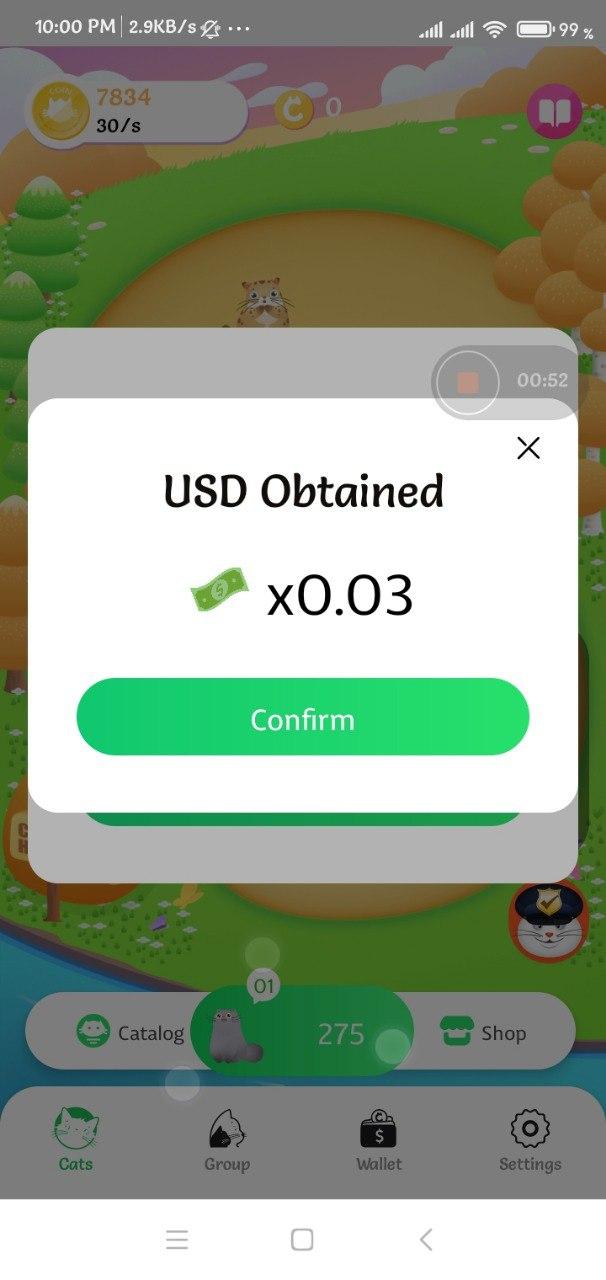Go back with the system back button
Image resolution: width=606 pixels, height=1280 pixels.
[x=426, y=1240]
